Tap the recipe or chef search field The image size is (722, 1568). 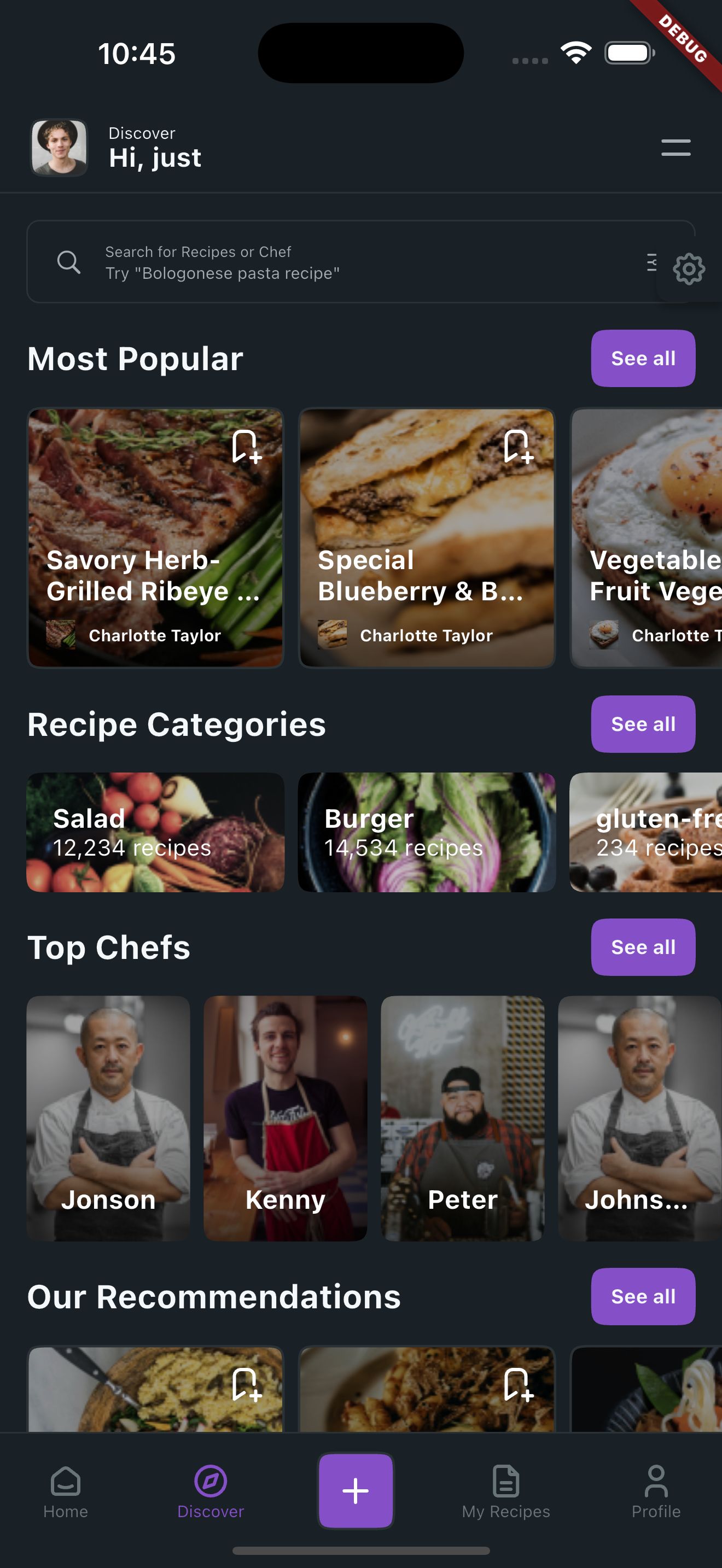tap(341, 262)
